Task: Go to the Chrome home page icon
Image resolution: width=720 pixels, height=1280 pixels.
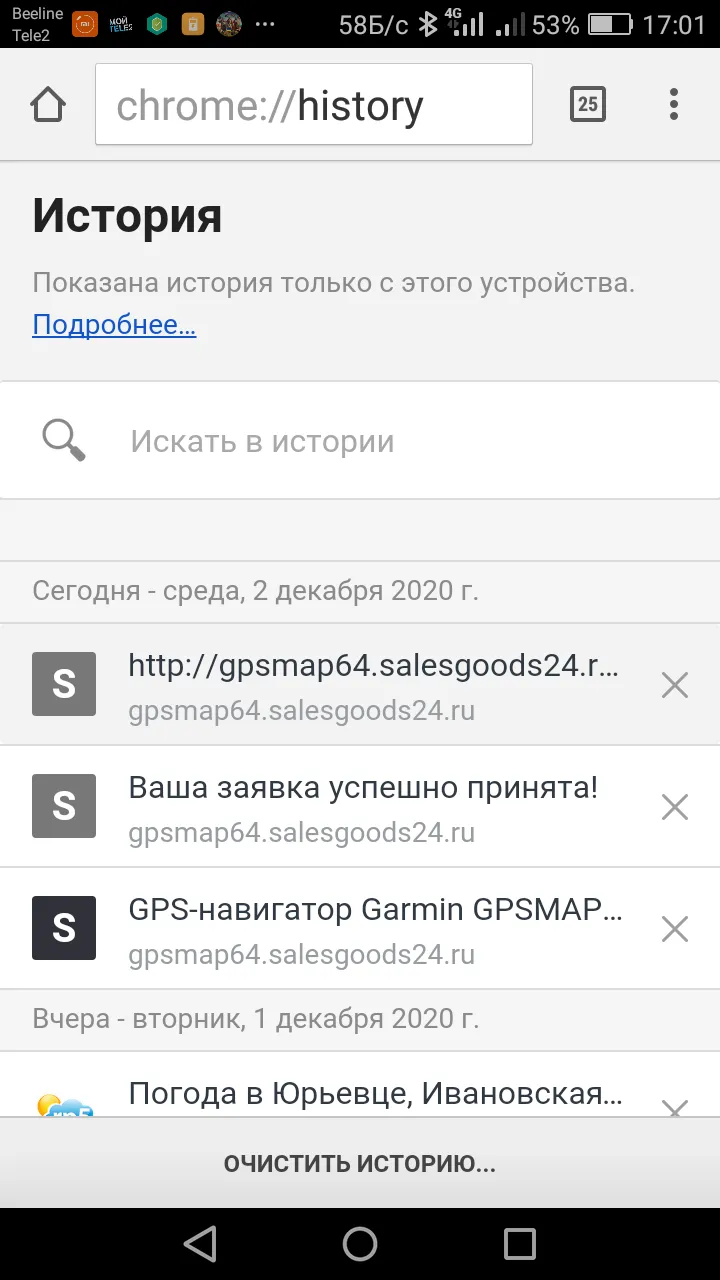Action: coord(48,104)
